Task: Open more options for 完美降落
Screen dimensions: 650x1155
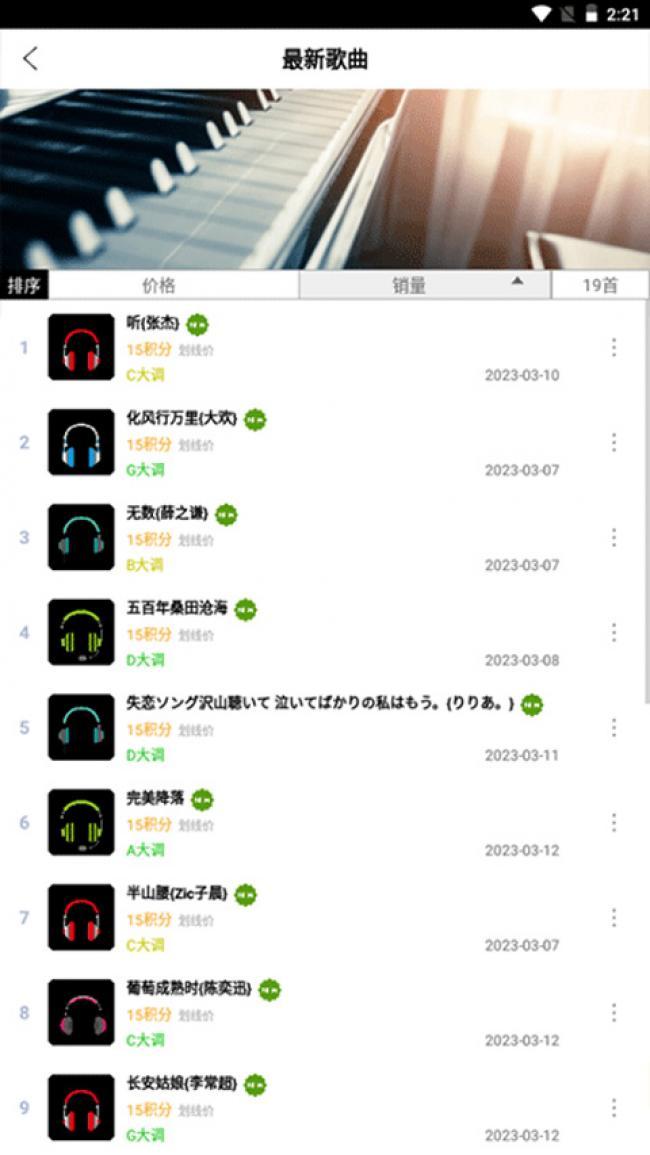Action: [x=613, y=822]
